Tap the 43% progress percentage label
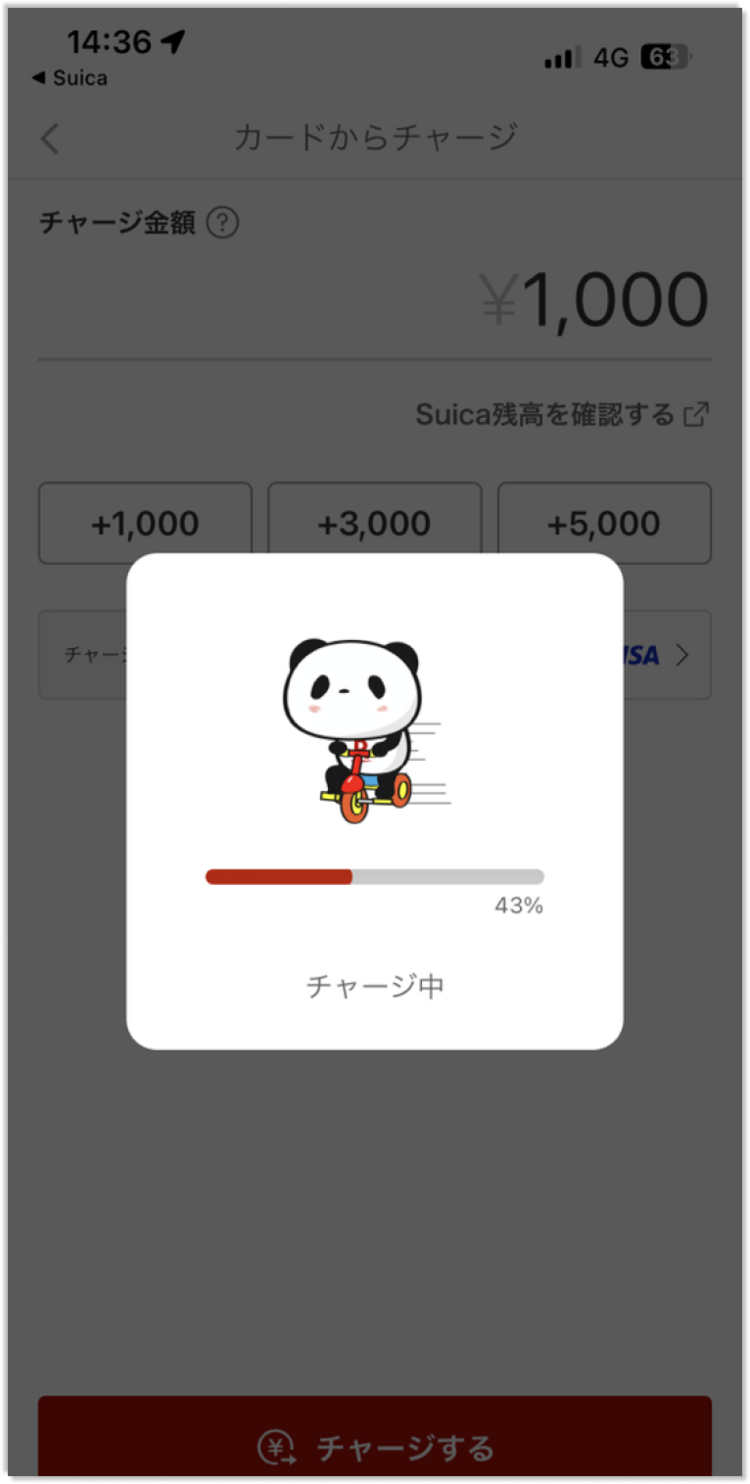The height and width of the screenshot is (1484, 750). tap(516, 906)
